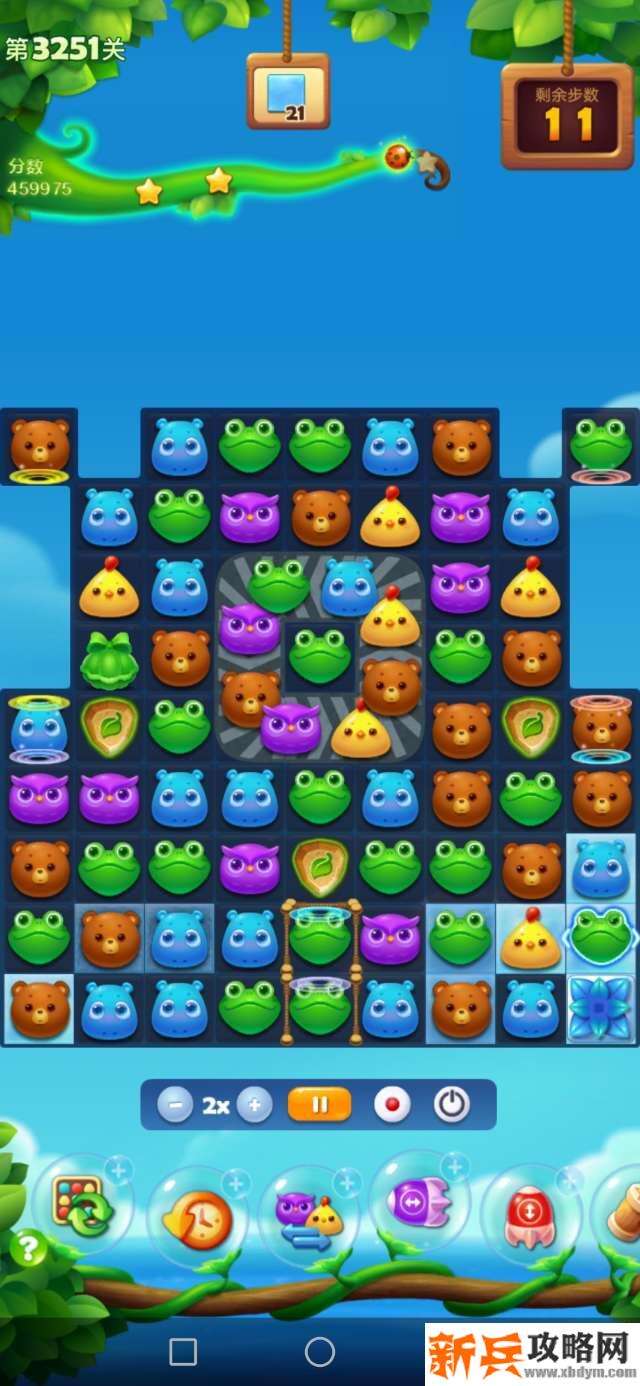Start the screen recording with the red dot
This screenshot has height=1386, width=640.
[392, 1105]
